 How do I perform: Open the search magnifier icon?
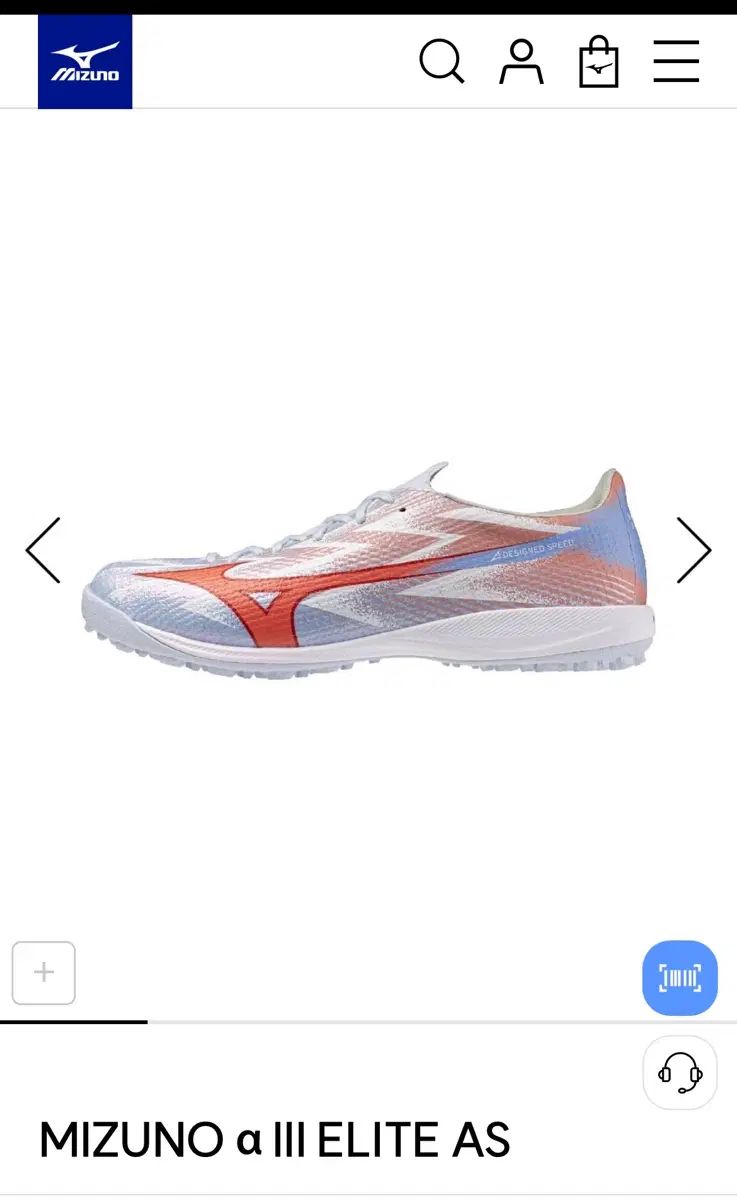(441, 62)
